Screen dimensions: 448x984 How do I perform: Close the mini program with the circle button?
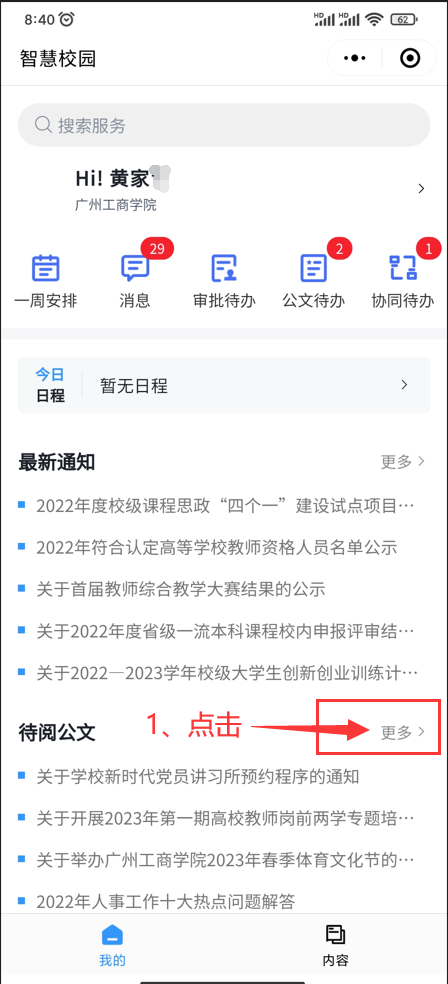[410, 58]
